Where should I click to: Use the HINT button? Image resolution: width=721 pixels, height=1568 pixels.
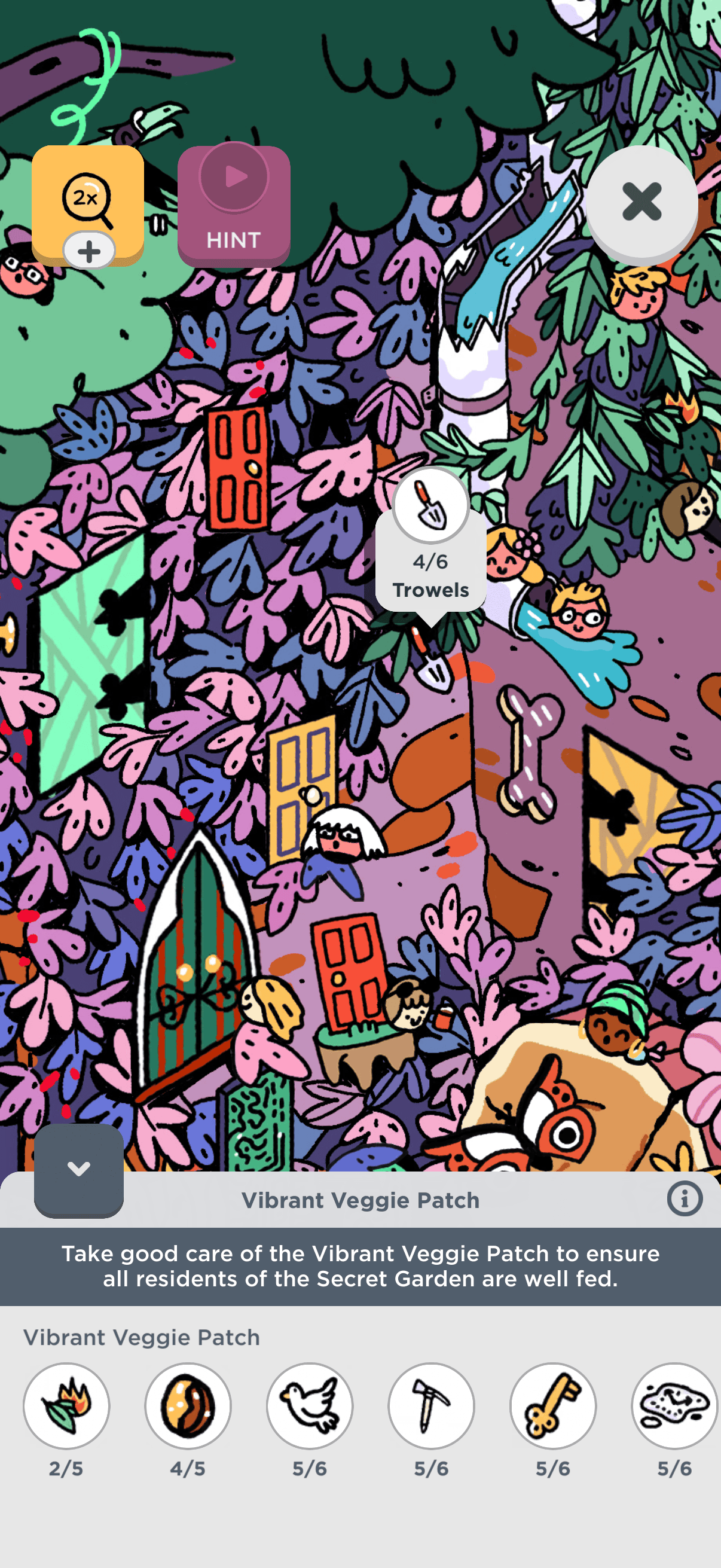pos(234,206)
